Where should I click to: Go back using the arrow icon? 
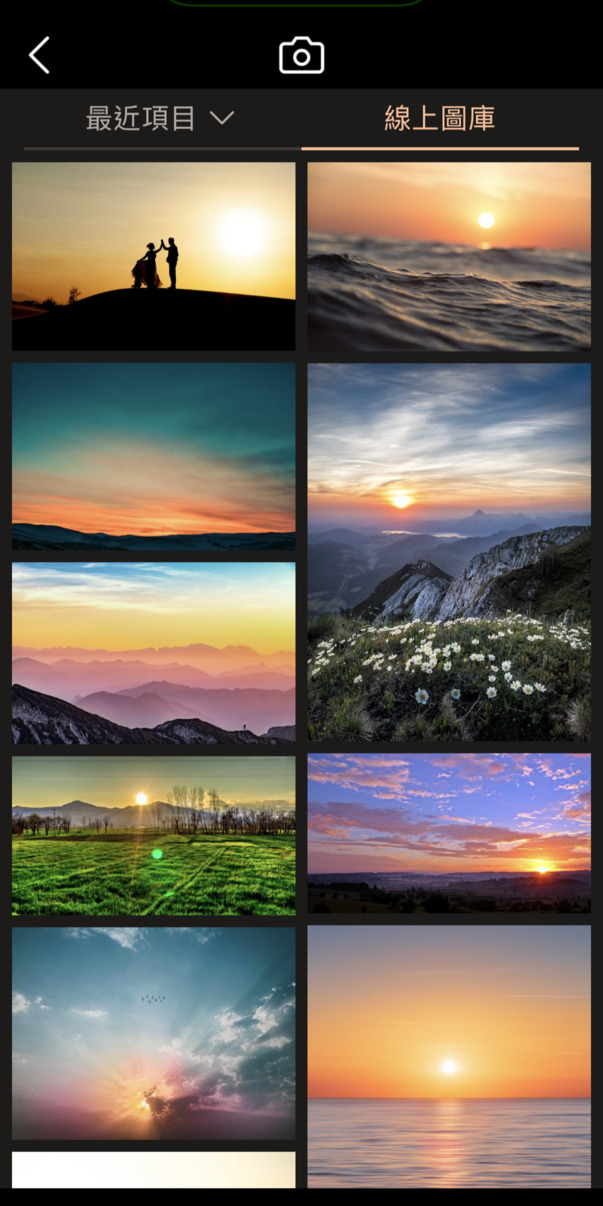point(39,56)
